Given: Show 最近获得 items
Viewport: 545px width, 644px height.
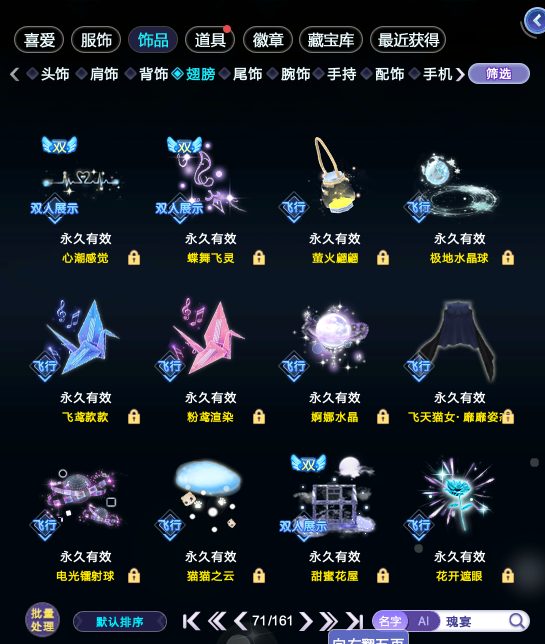Looking at the screenshot, I should (408, 40).
